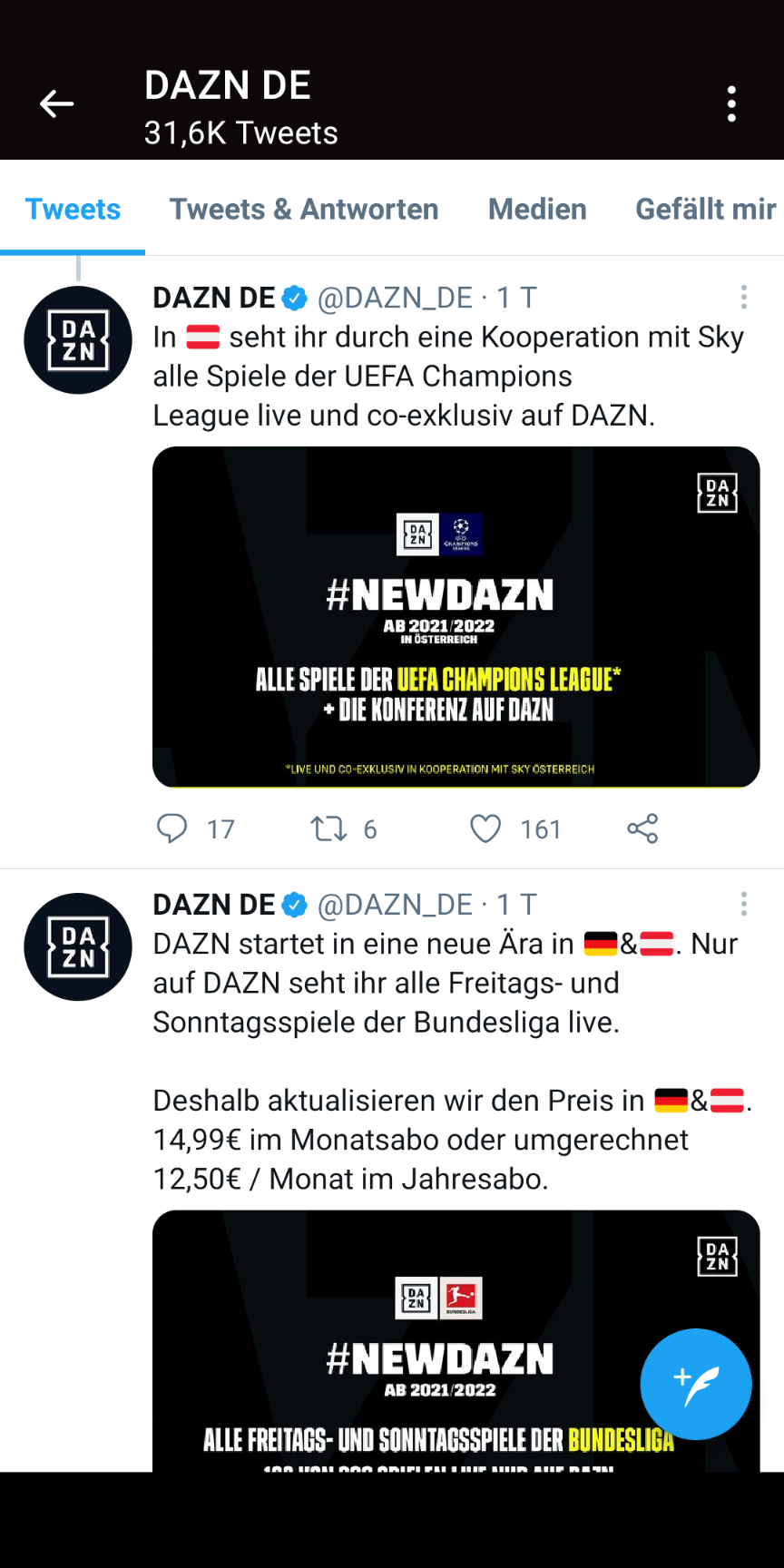The width and height of the screenshot is (784, 1568).
Task: Retweet the UEFA Champions League tweet
Action: pyautogui.click(x=328, y=828)
